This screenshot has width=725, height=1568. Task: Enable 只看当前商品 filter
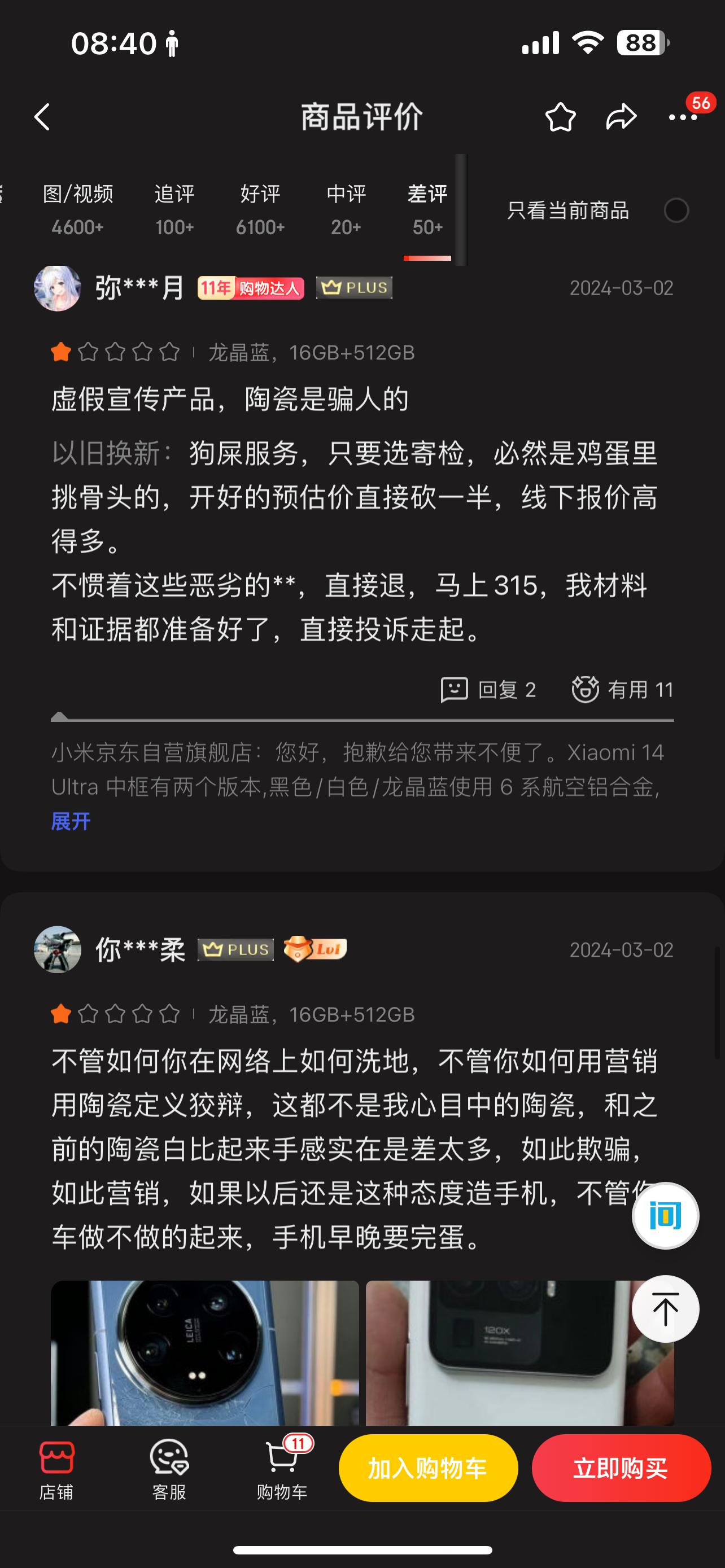click(676, 211)
